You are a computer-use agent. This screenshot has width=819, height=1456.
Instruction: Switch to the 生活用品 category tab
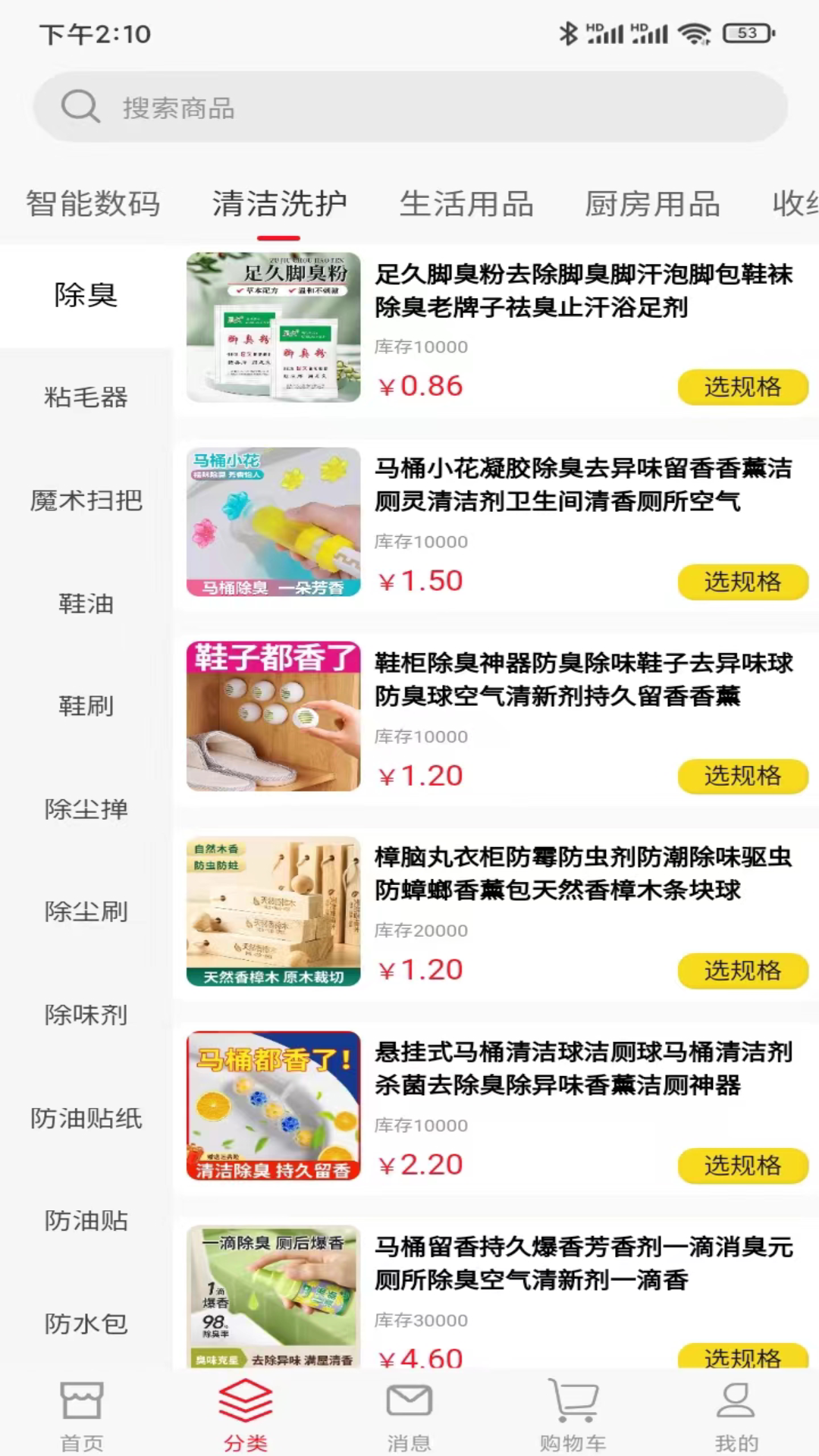466,204
